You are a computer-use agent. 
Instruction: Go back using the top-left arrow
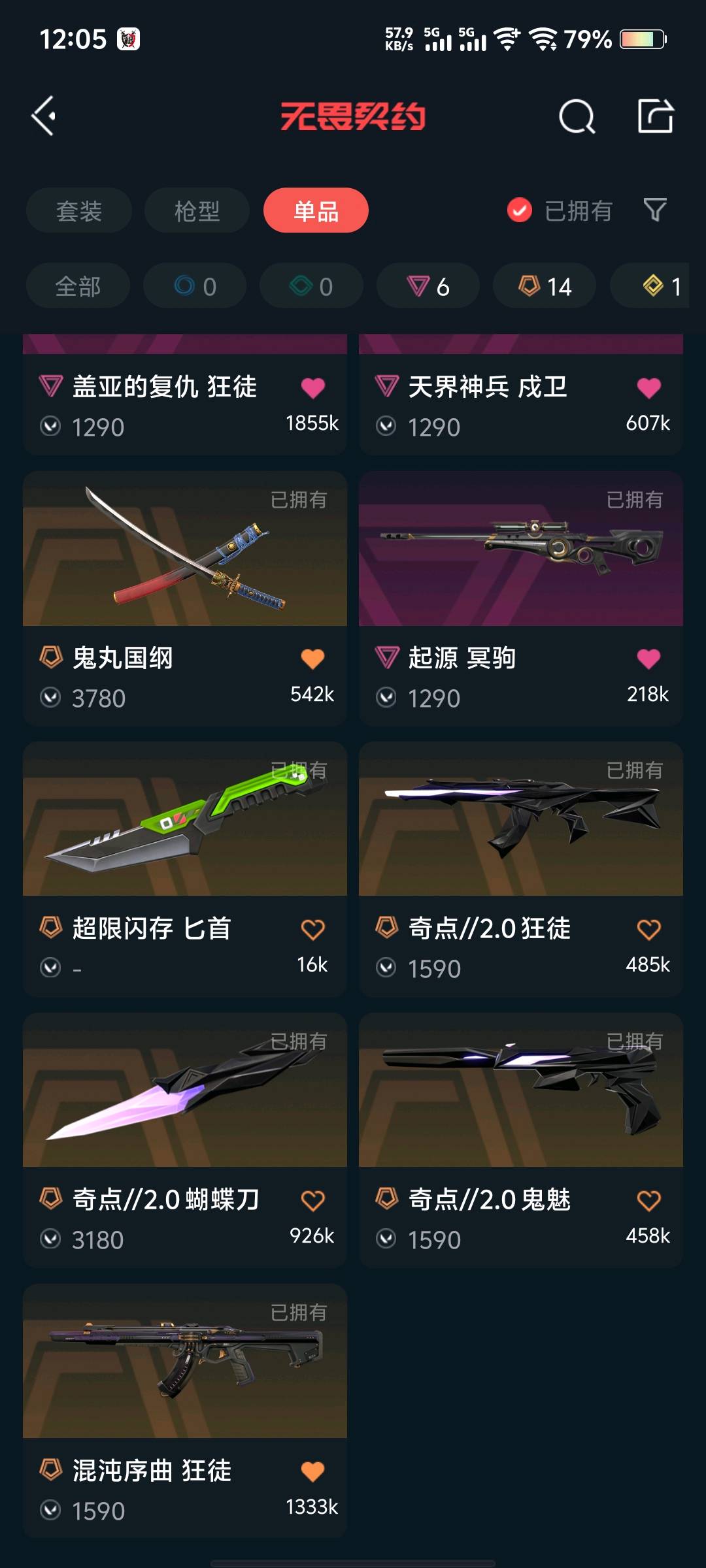[x=44, y=116]
